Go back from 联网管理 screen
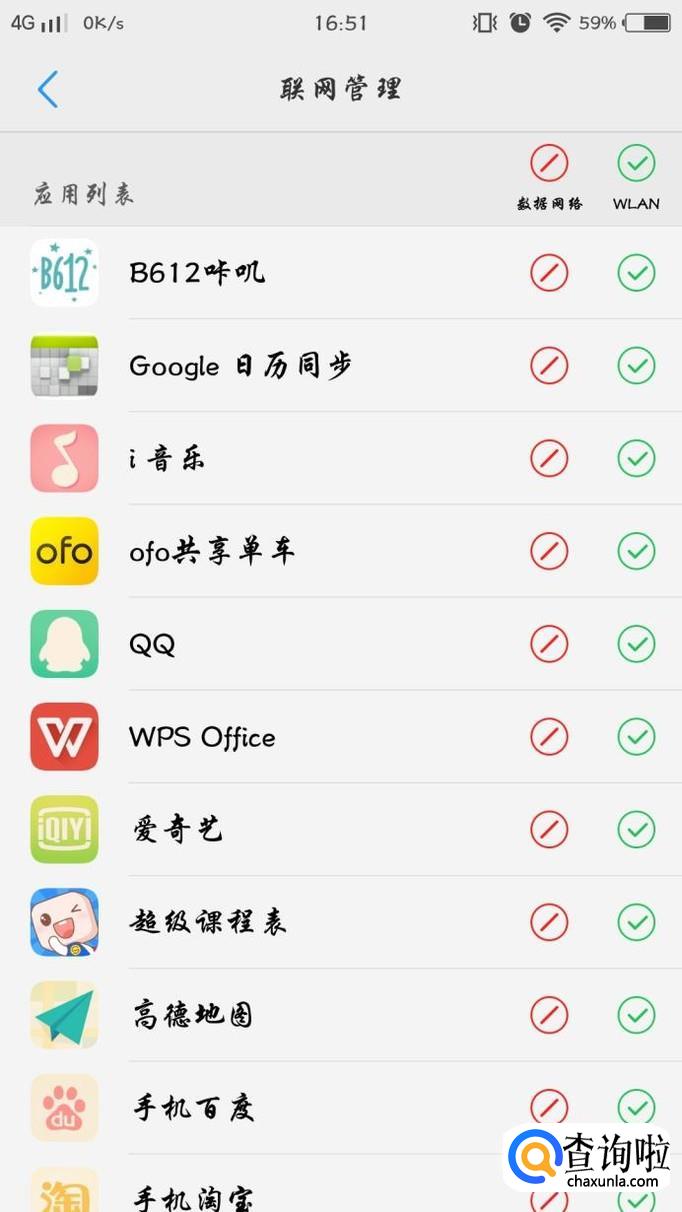 (x=47, y=89)
